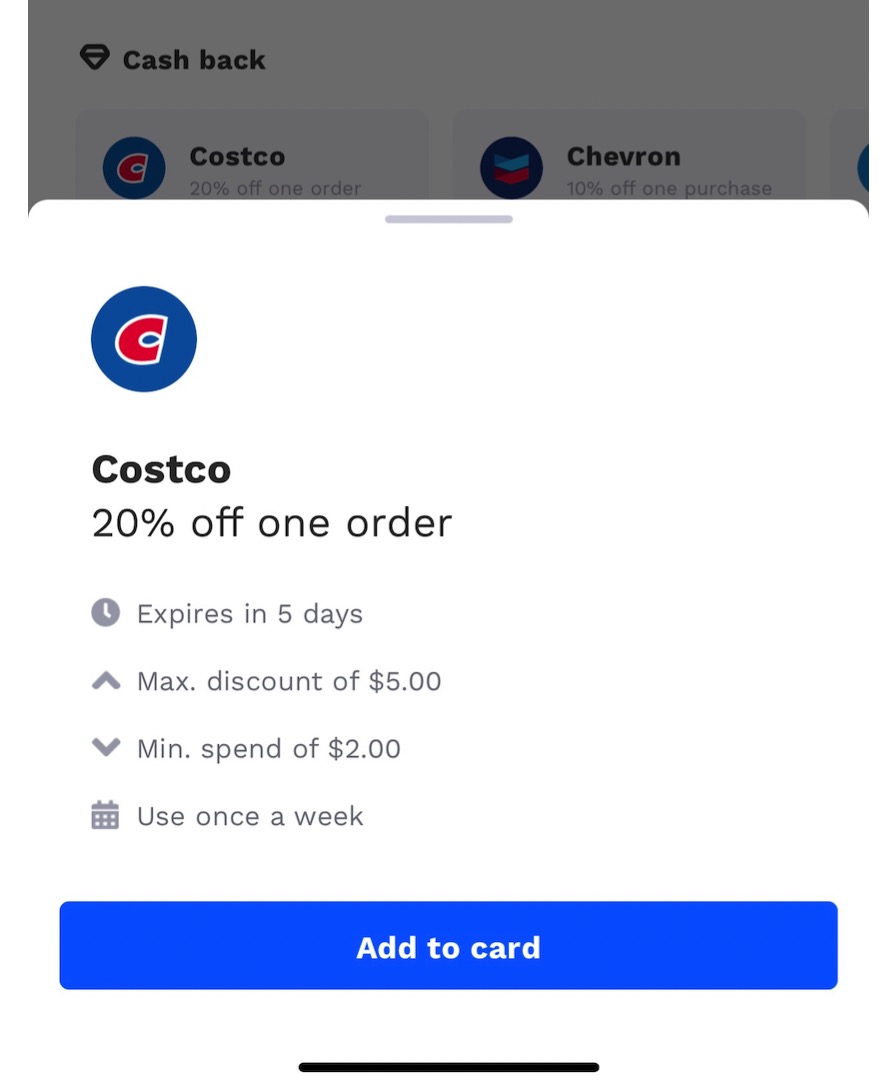Open the Chevron cash back card
Screen dimensions: 892x1086
click(x=628, y=166)
